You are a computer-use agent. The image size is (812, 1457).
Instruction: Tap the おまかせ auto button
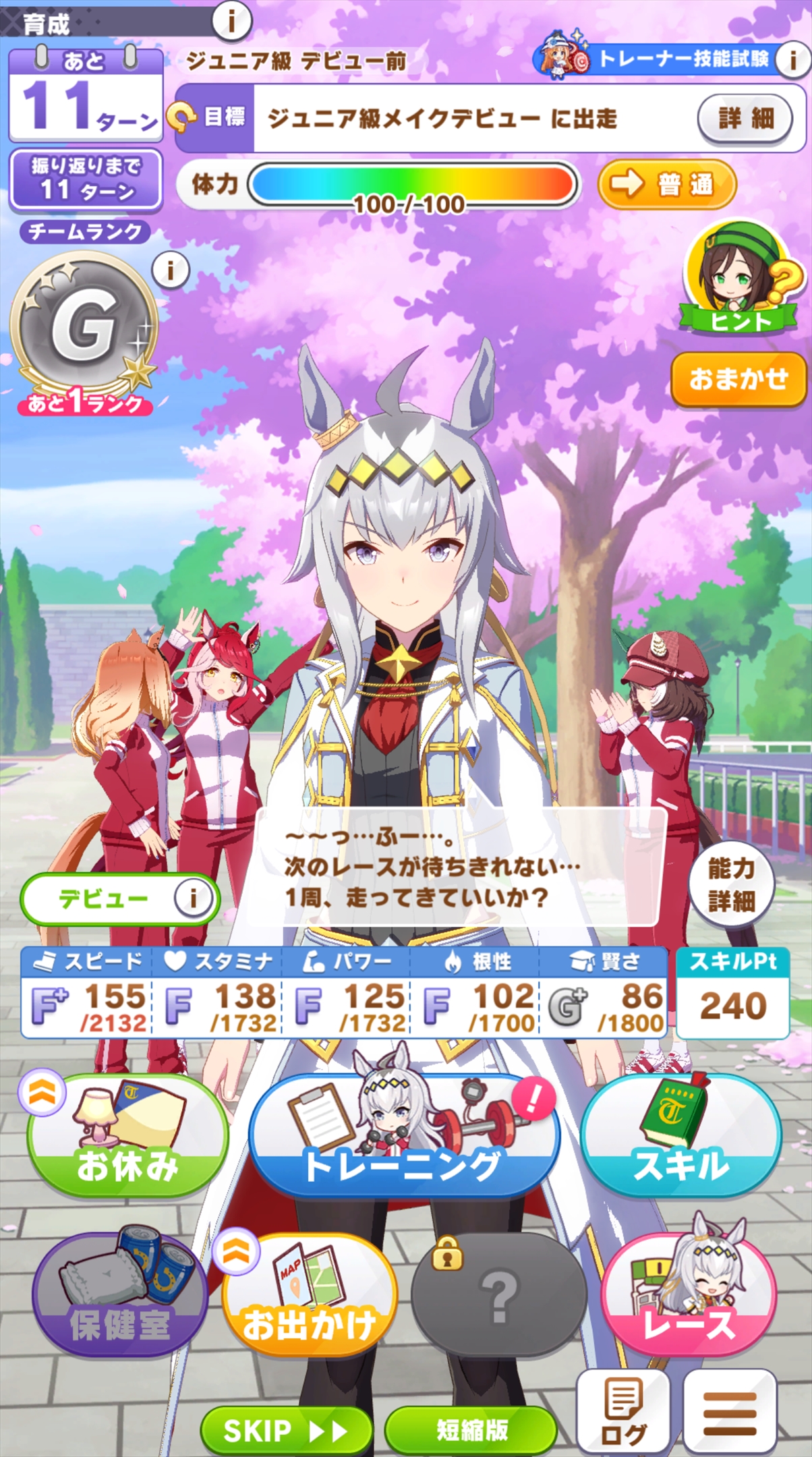738,378
